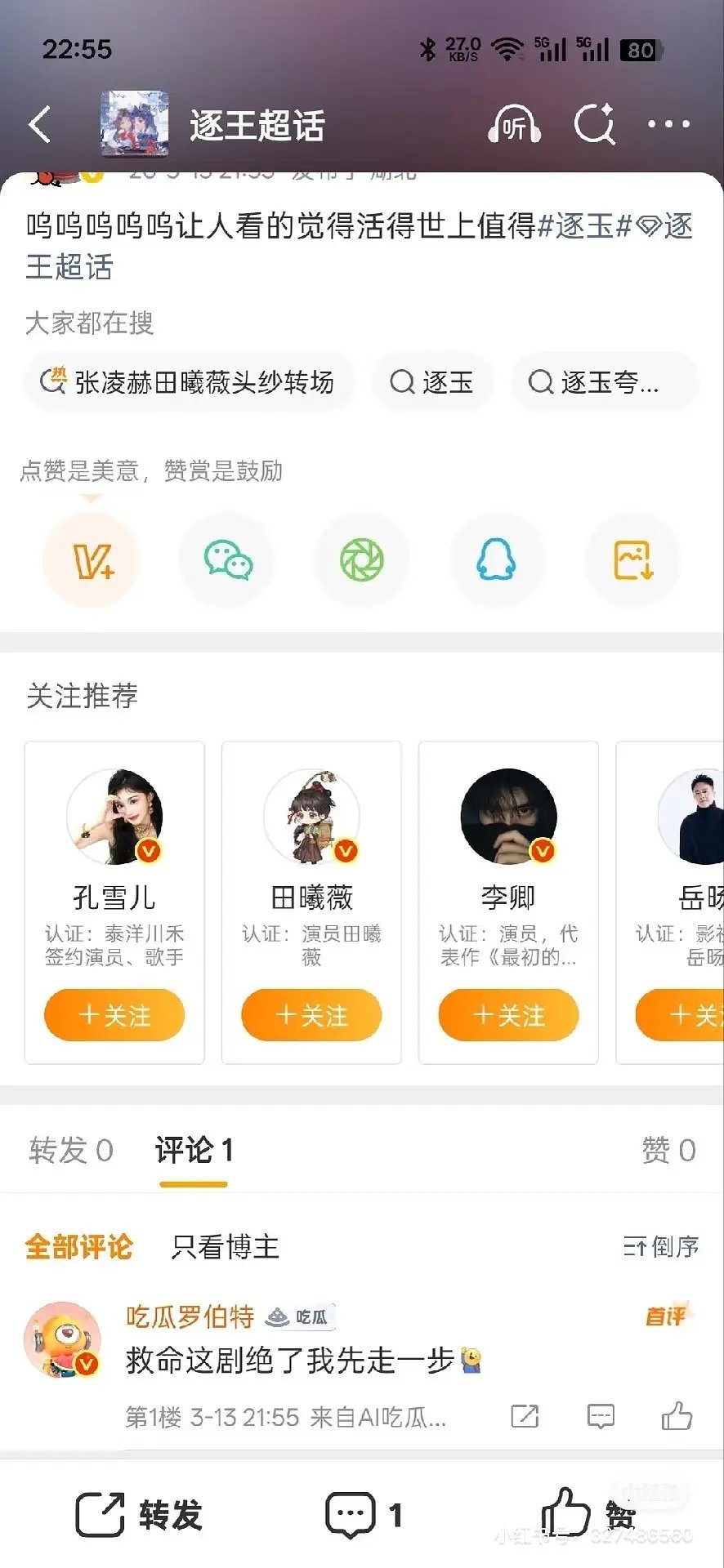Open the listen mode via headphone icon
This screenshot has width=724, height=1568.
(514, 124)
